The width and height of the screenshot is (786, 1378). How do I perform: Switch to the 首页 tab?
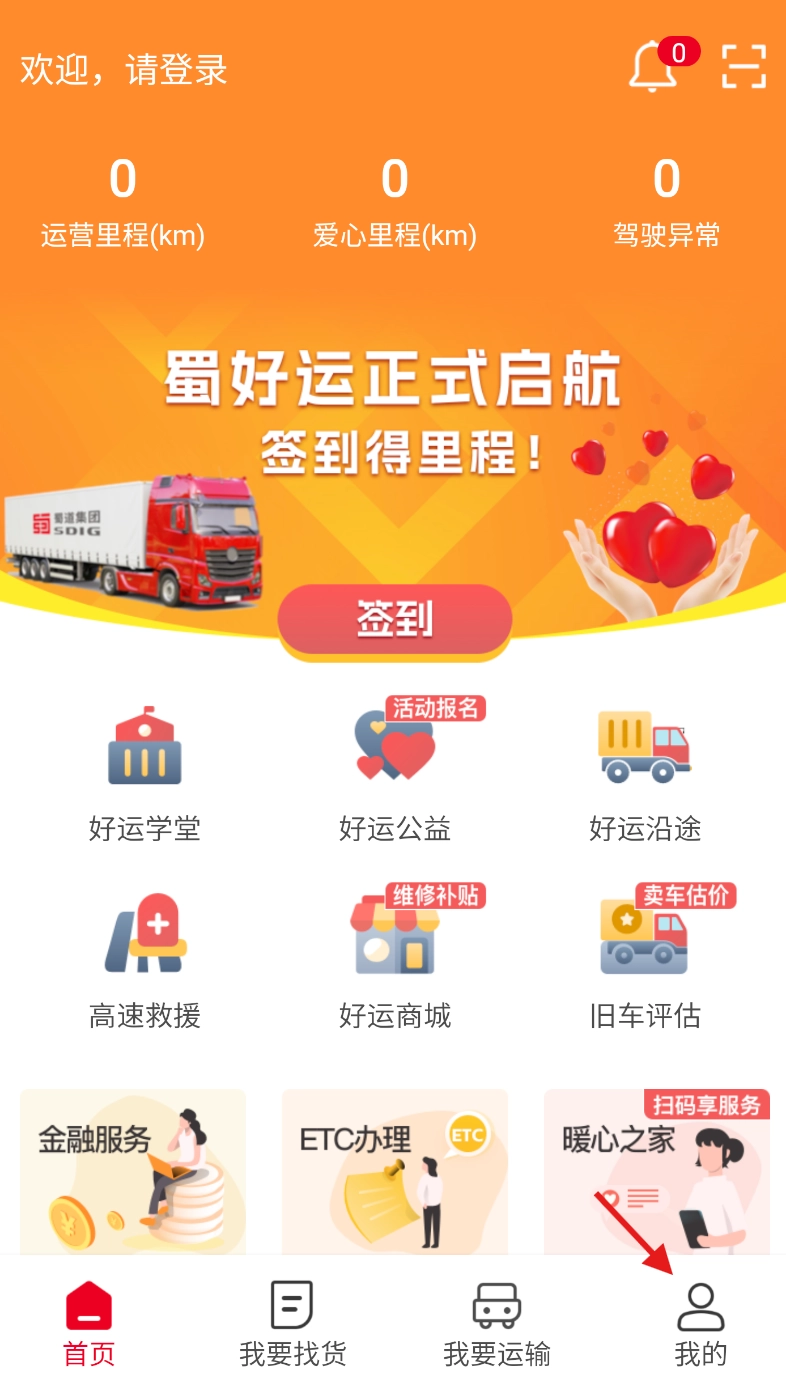[89, 1323]
